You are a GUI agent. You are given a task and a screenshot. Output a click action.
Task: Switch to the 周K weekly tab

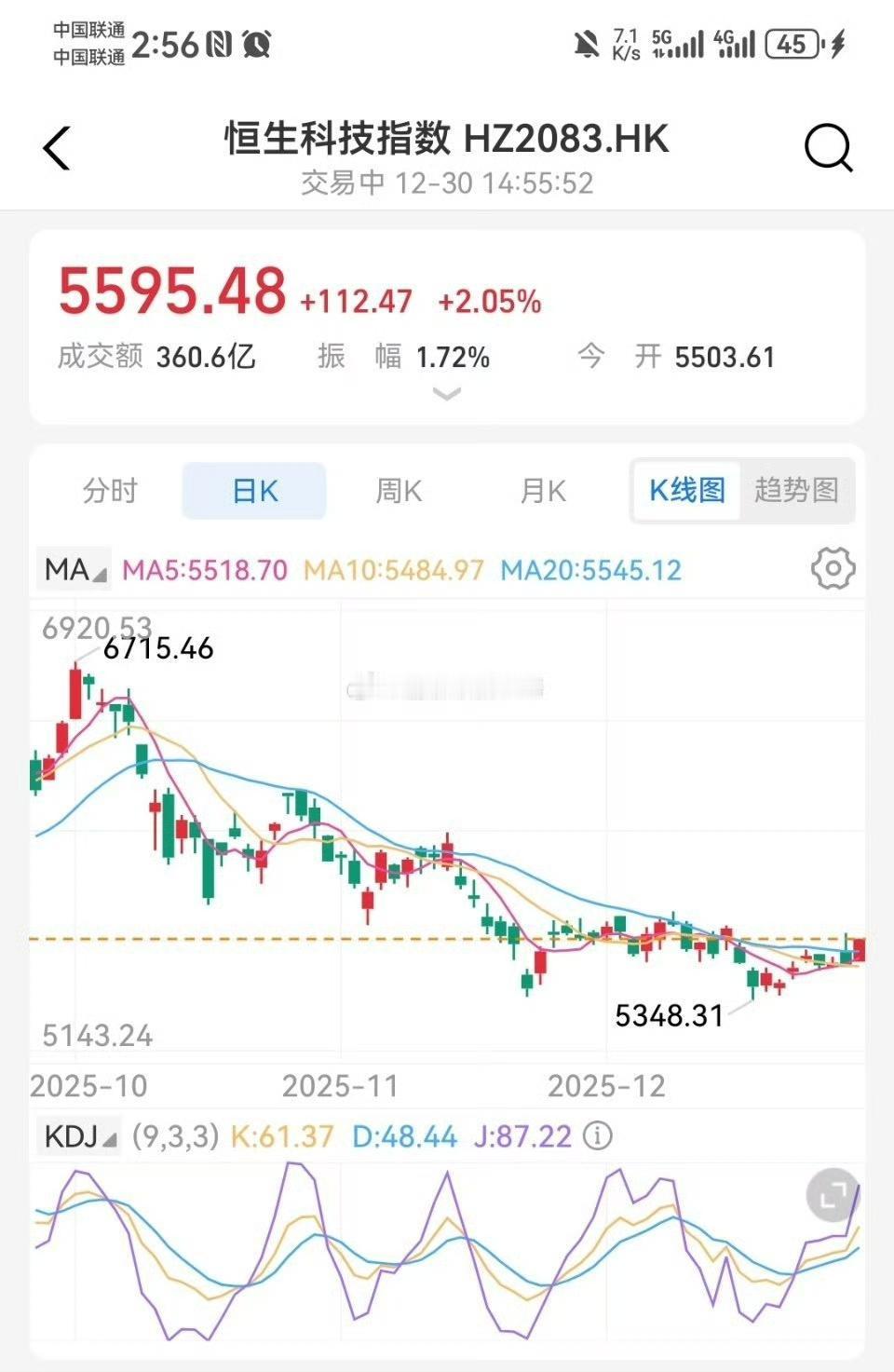(398, 491)
